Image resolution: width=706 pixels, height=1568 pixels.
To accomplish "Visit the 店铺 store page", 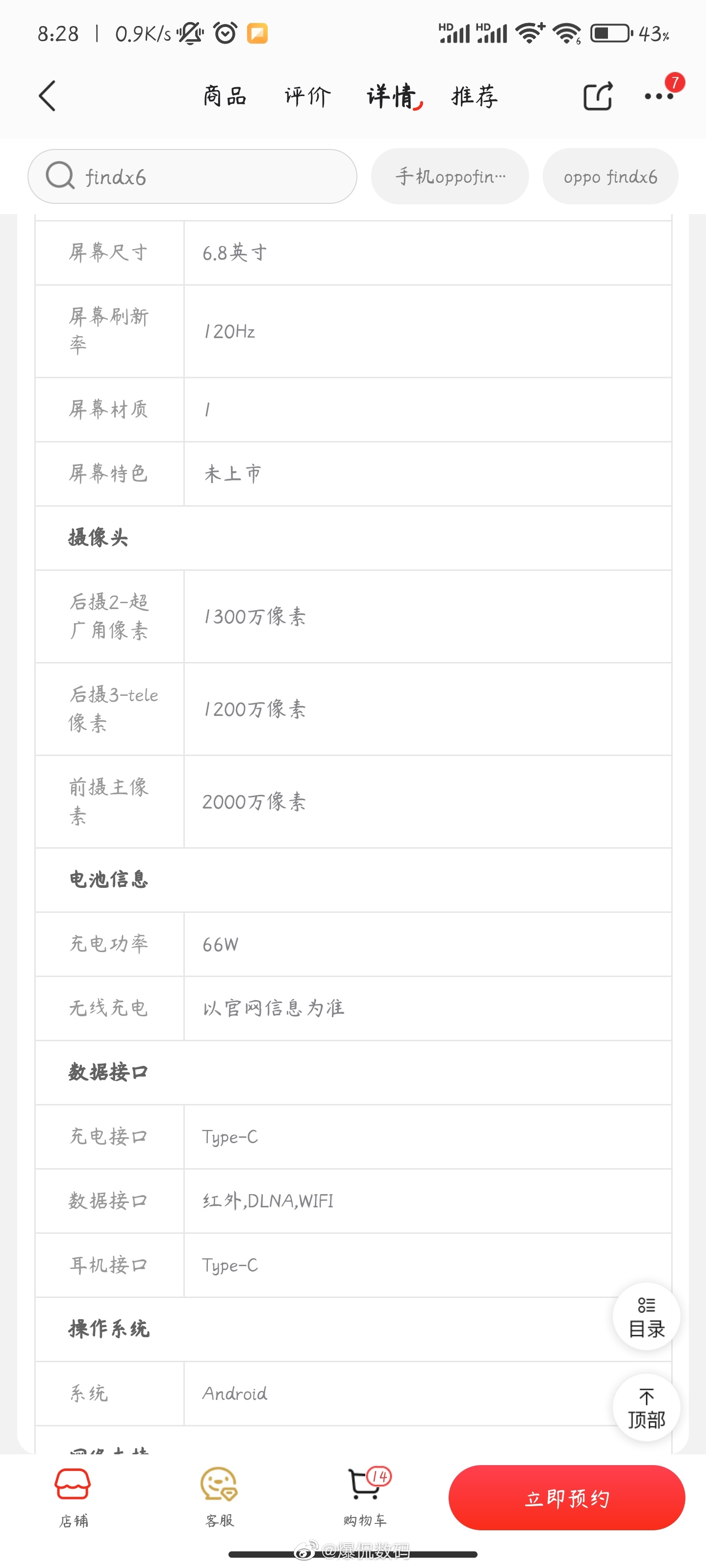I will pyautogui.click(x=73, y=1497).
